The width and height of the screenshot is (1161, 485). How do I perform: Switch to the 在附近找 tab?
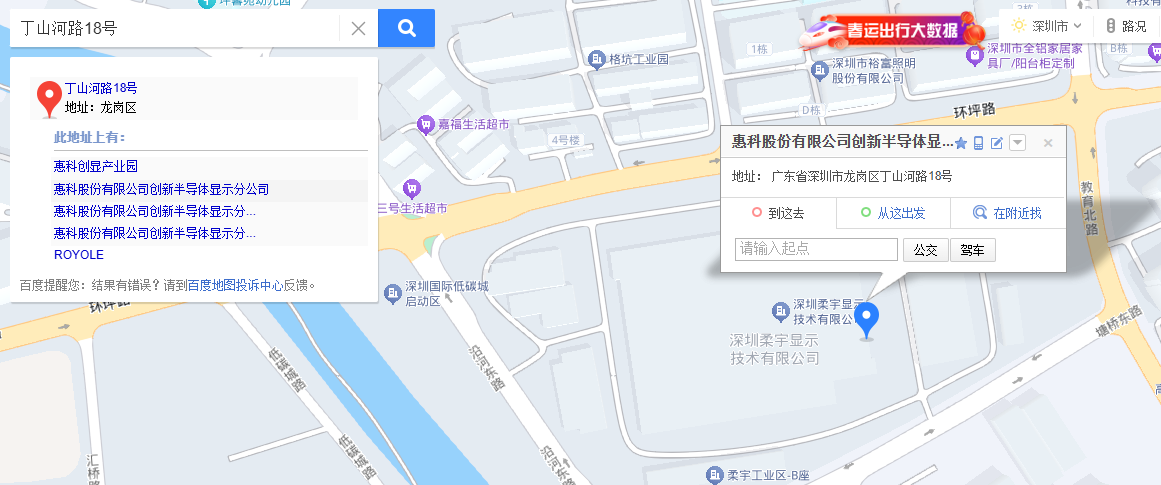[1007, 213]
